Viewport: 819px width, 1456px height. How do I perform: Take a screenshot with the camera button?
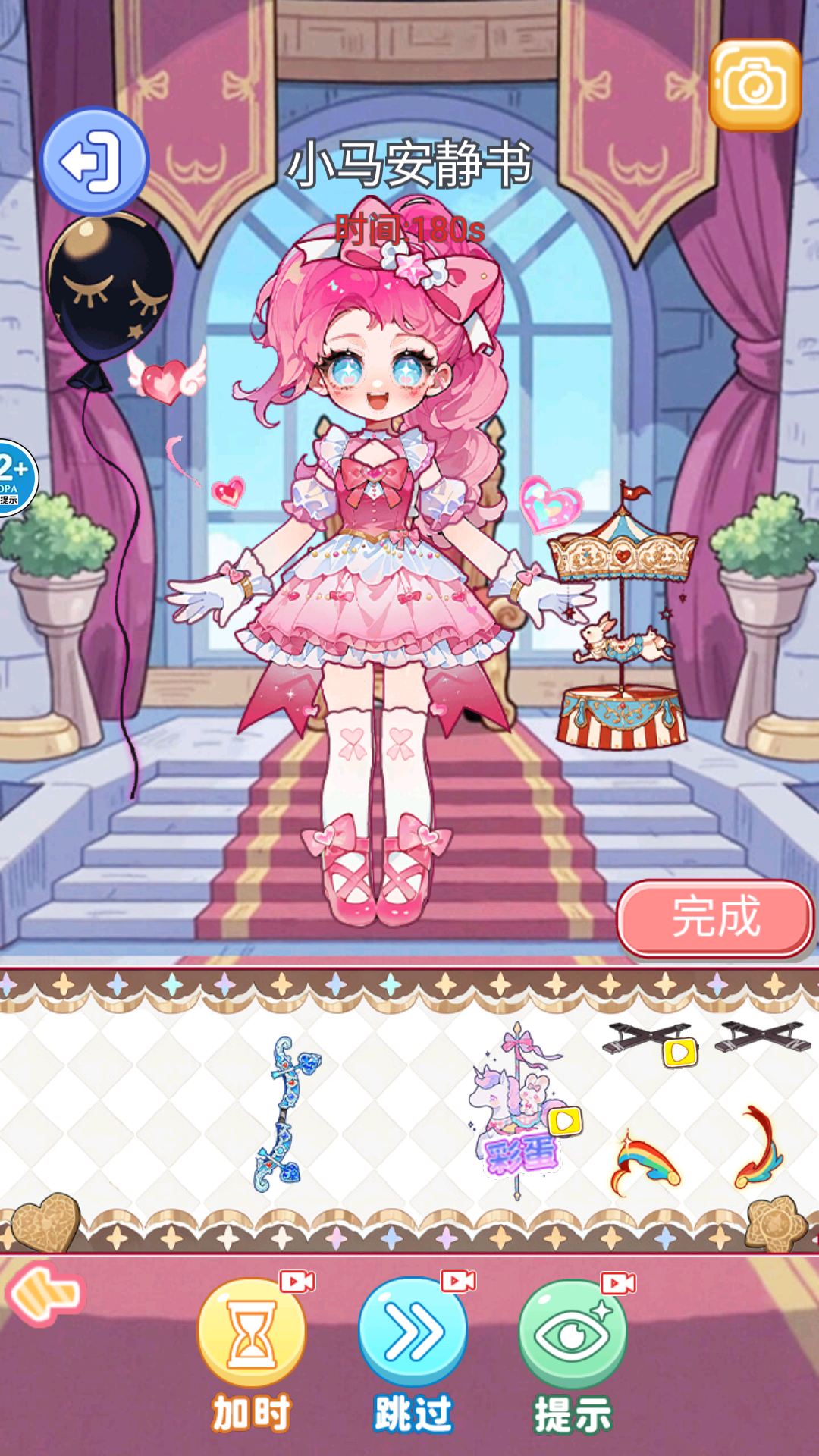pyautogui.click(x=755, y=85)
